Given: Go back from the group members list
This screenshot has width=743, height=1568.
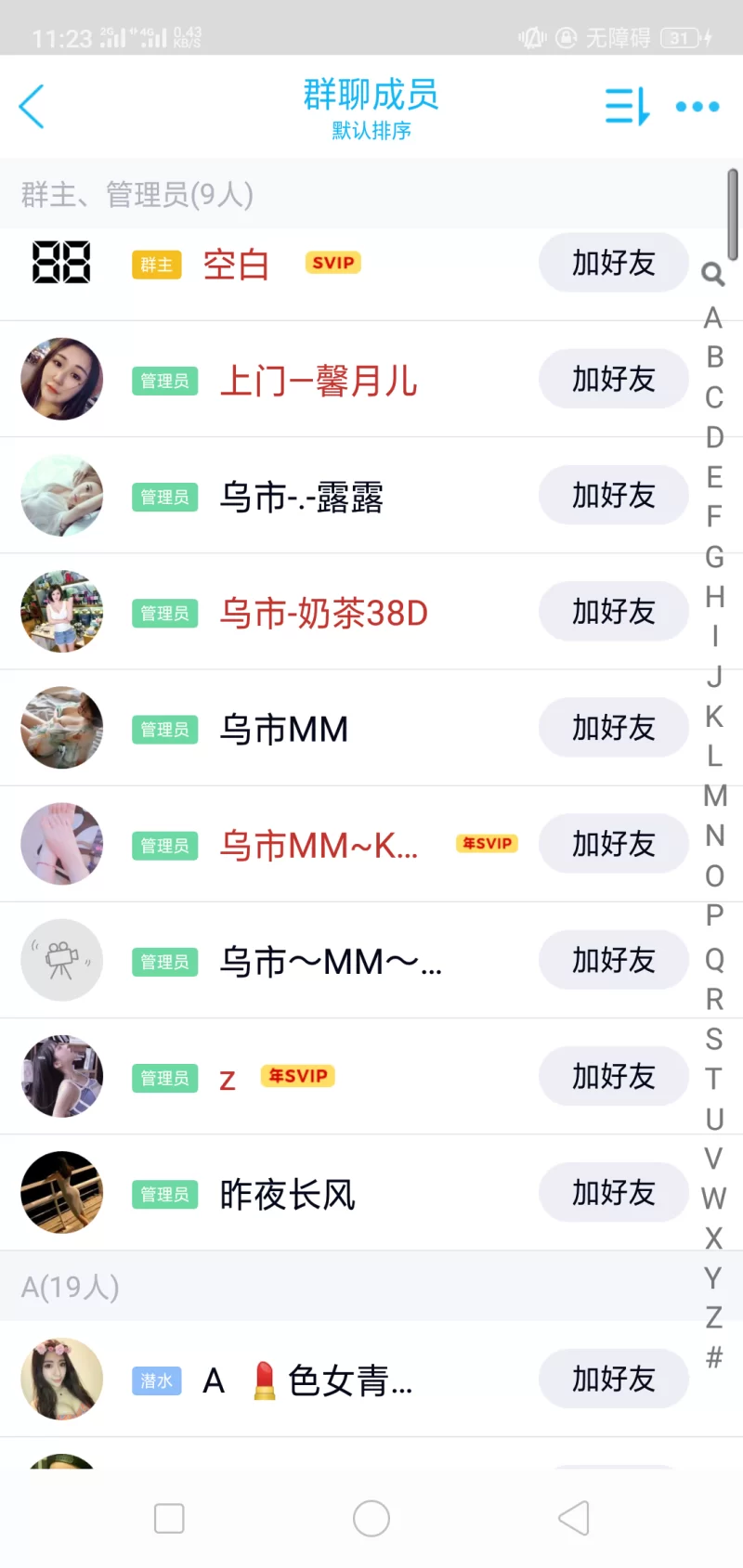Looking at the screenshot, I should 33,107.
